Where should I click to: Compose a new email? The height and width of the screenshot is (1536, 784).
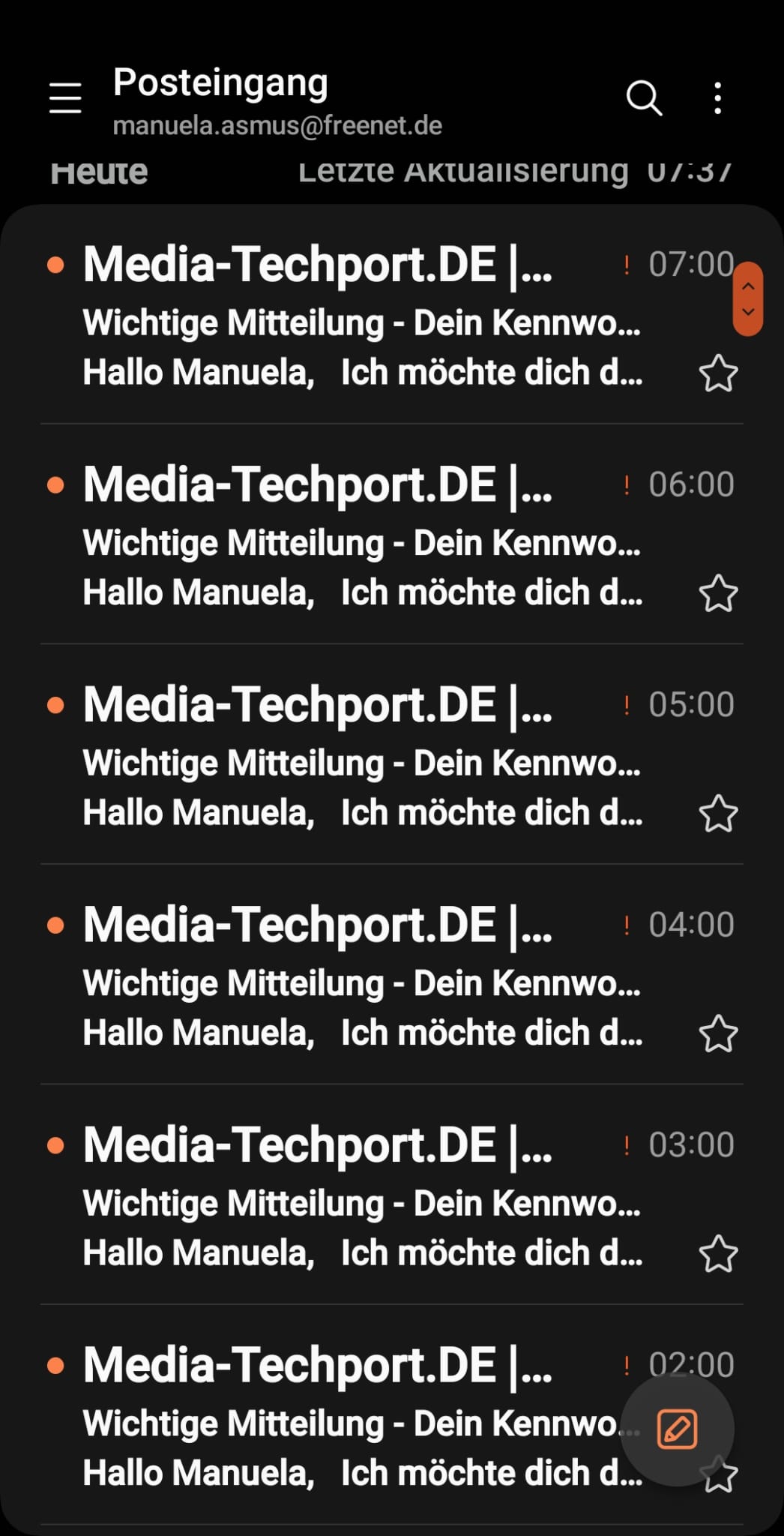[x=677, y=1429]
